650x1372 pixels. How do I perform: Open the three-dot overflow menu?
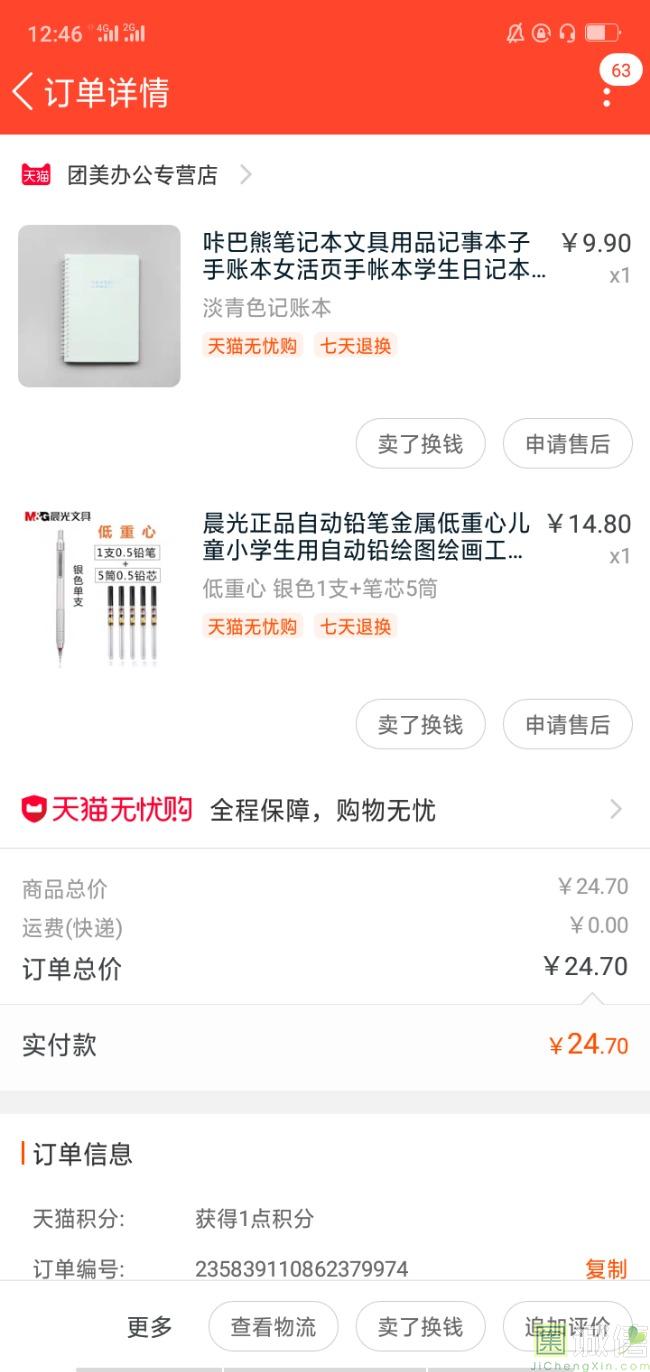606,94
